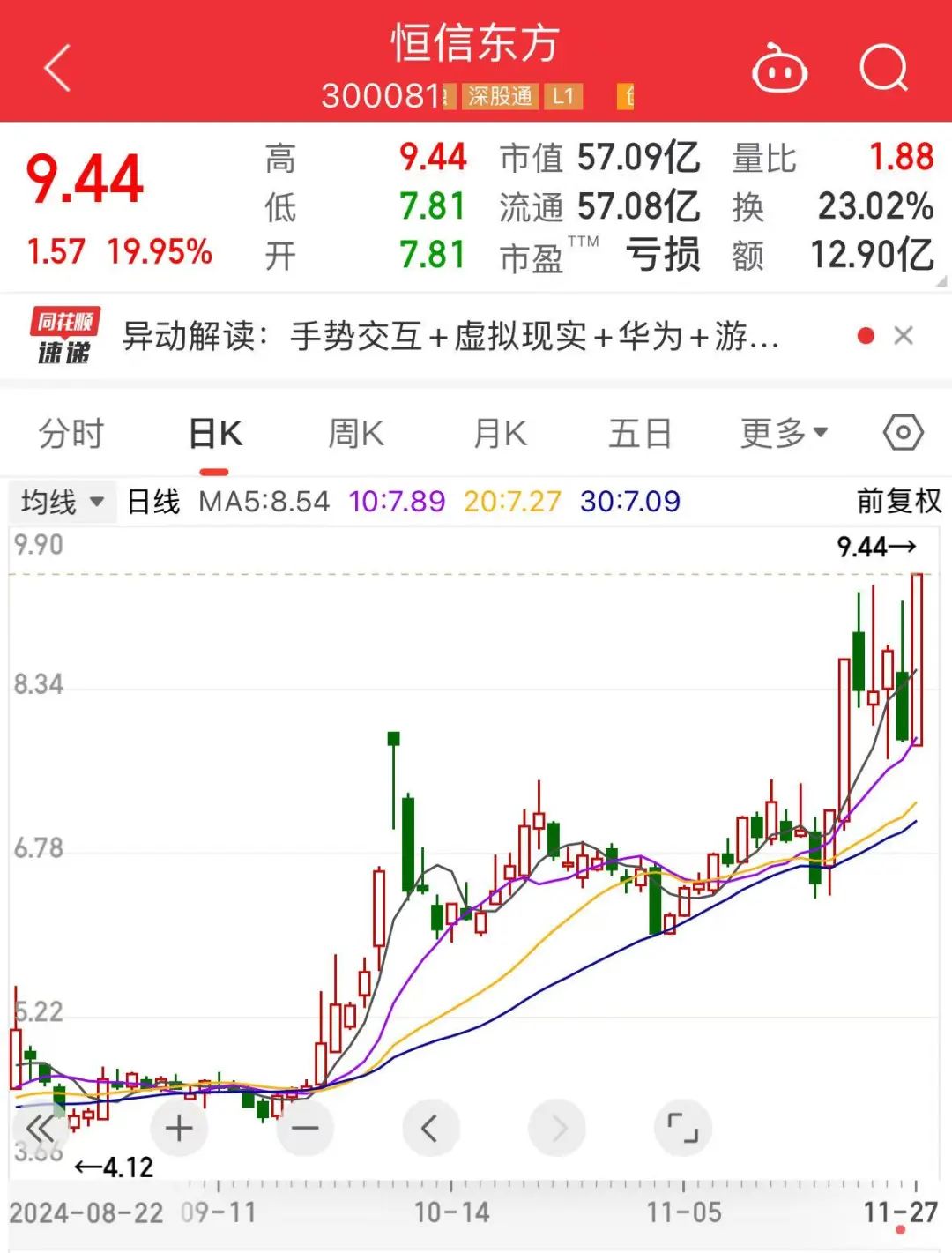
Task: Switch to the 周K chart tab
Action: coord(356,434)
